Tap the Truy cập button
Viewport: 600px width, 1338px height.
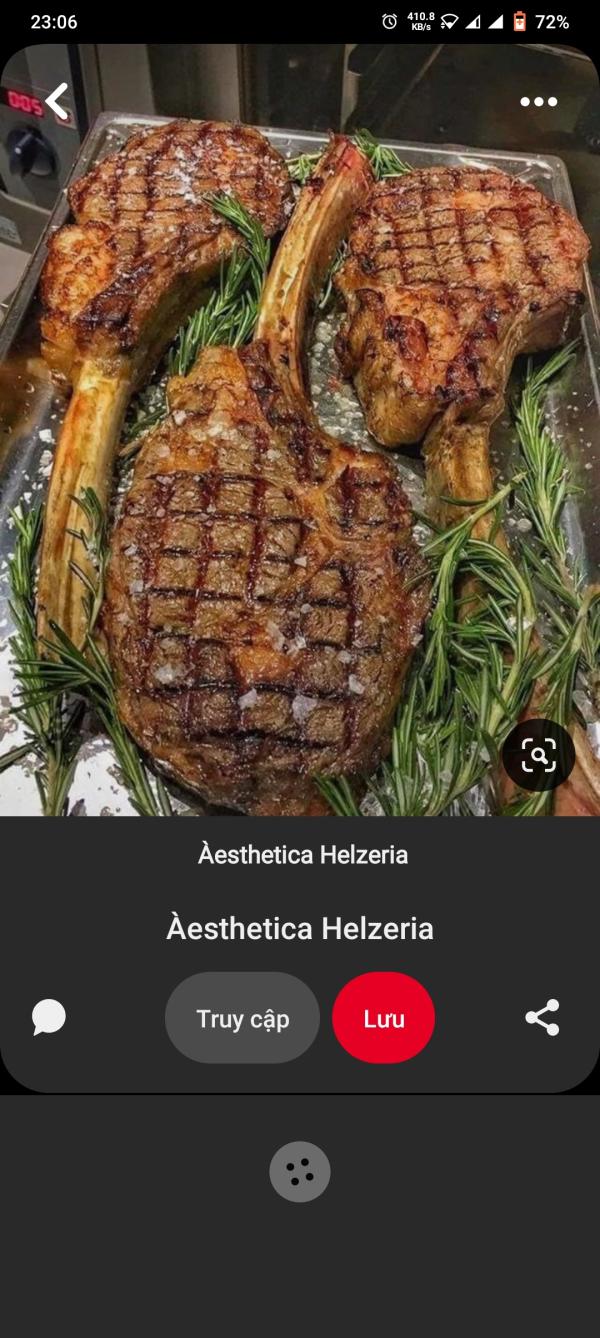point(242,1018)
